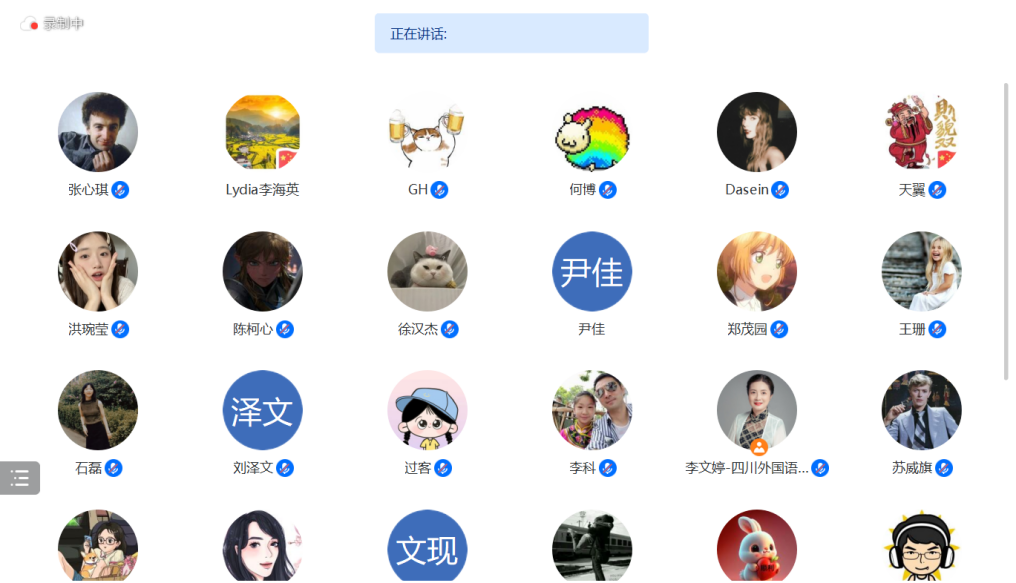Screen dimensions: 1016x583
Task: Tap participant 苏威旗's avatar
Action: 921,410
